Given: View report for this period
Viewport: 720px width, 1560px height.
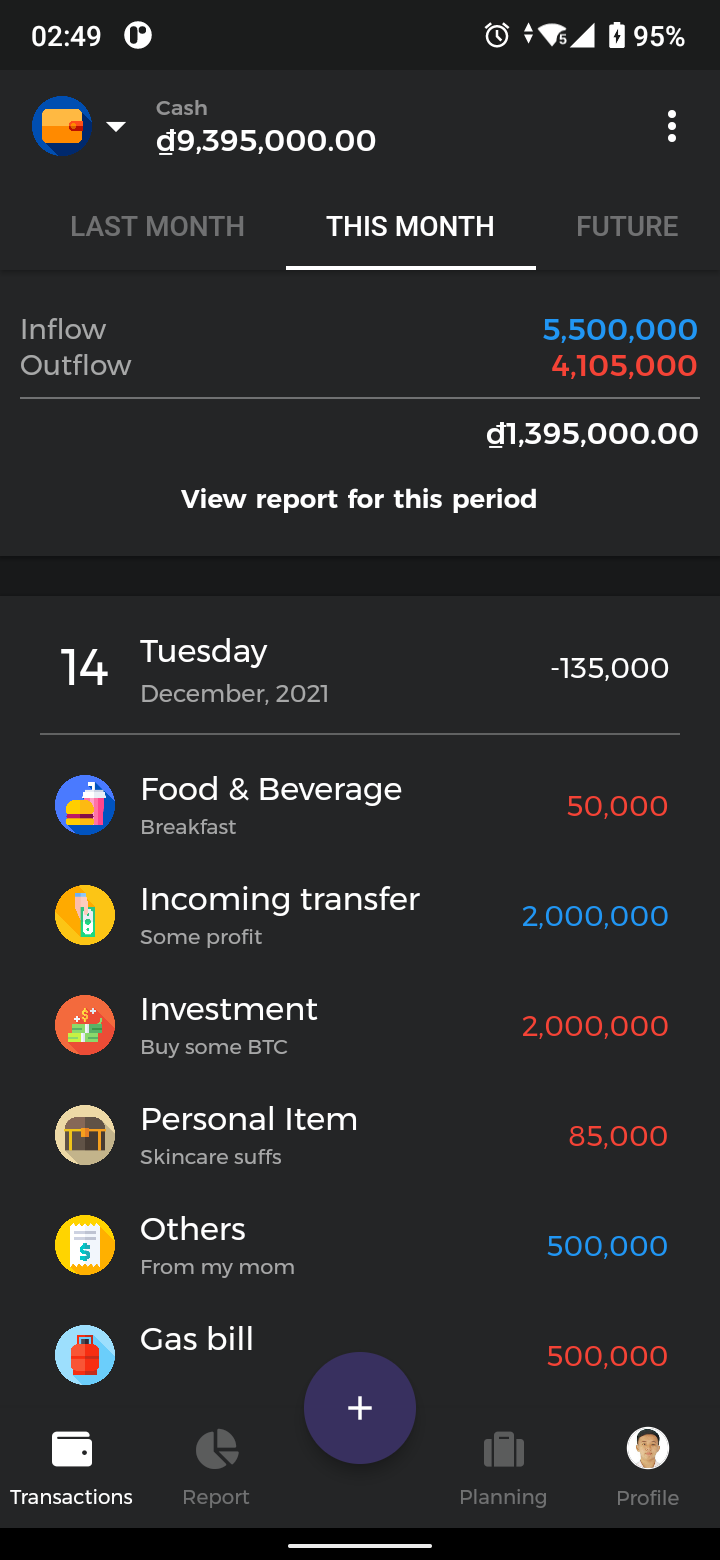Looking at the screenshot, I should tap(359, 499).
